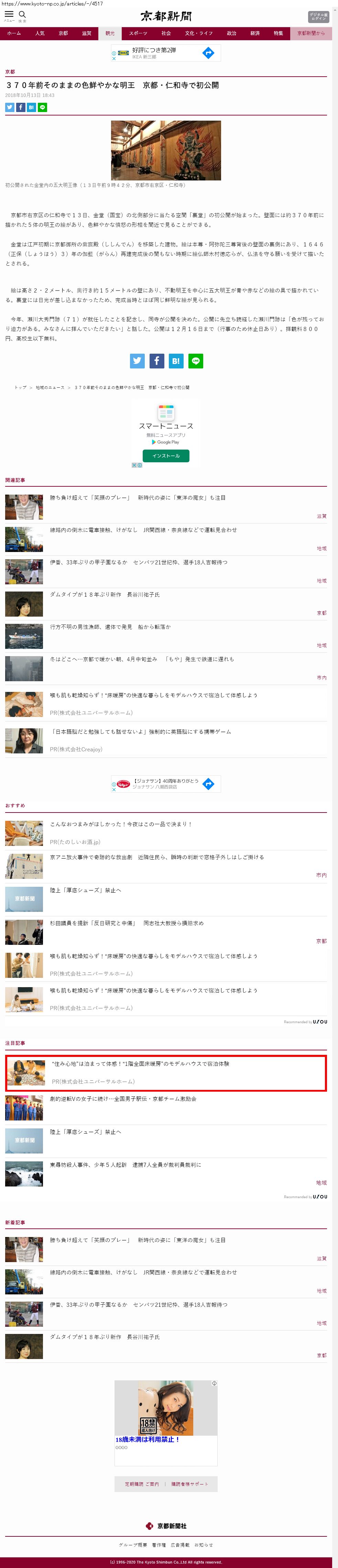Open the 定期購読ご案内 link
Image resolution: width=338 pixels, height=1568 pixels.
pyautogui.click(x=141, y=1484)
